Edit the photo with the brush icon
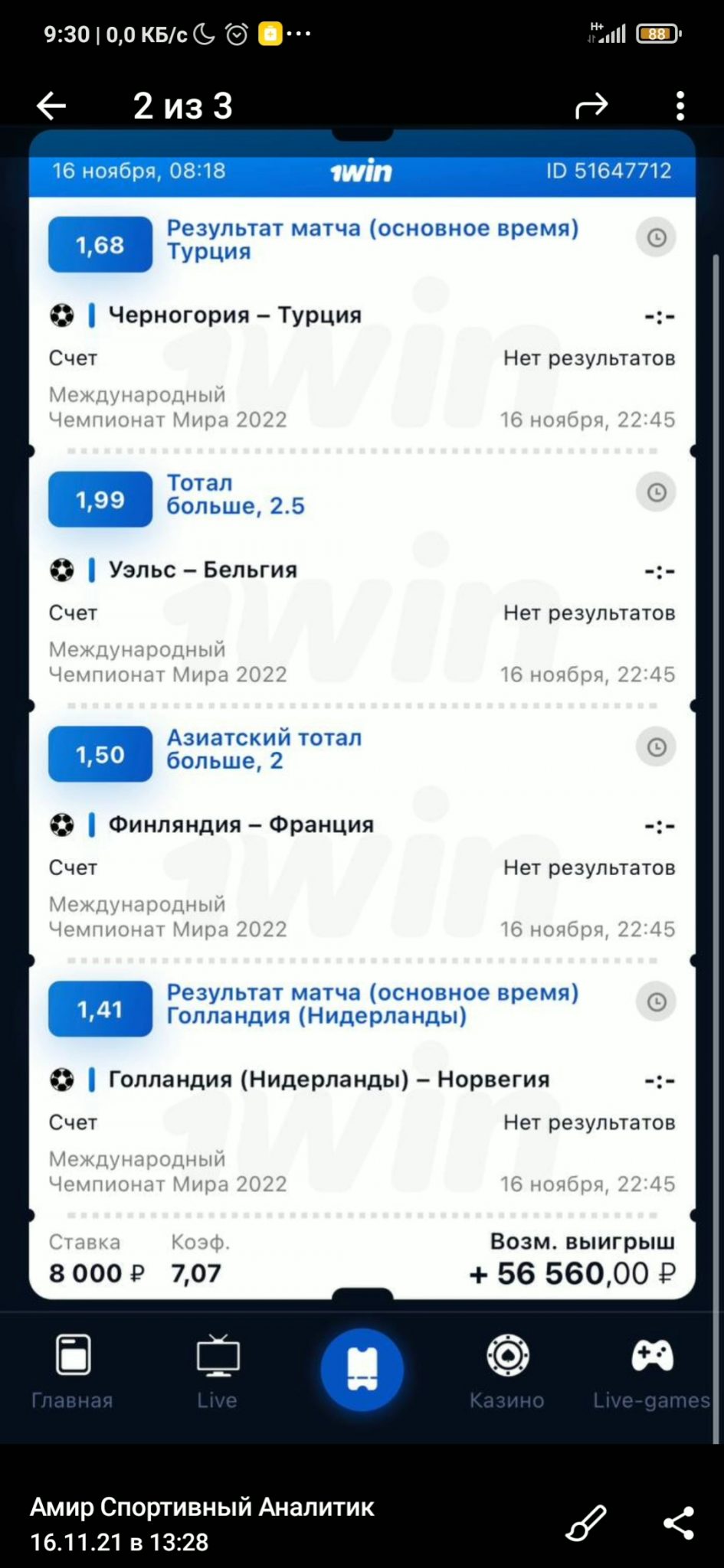724x1568 pixels. point(586,1522)
